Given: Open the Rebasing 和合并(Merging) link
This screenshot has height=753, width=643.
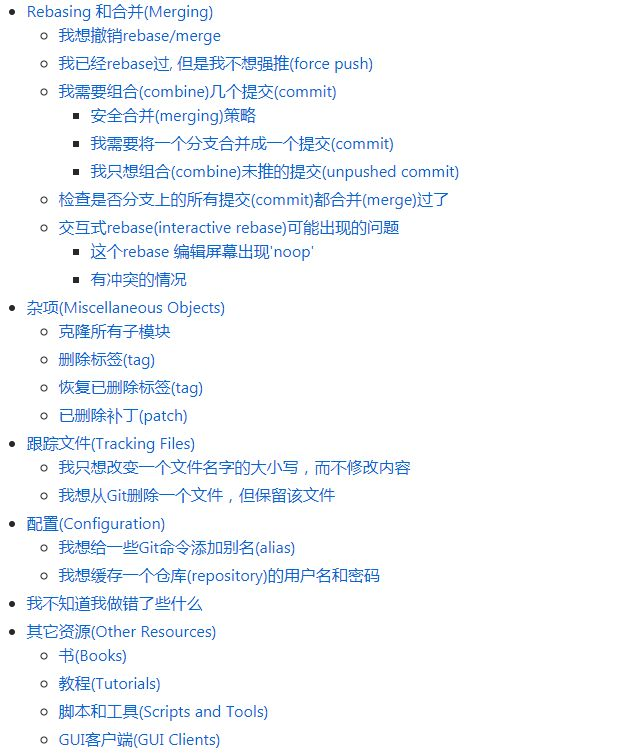Looking at the screenshot, I should pyautogui.click(x=120, y=12).
